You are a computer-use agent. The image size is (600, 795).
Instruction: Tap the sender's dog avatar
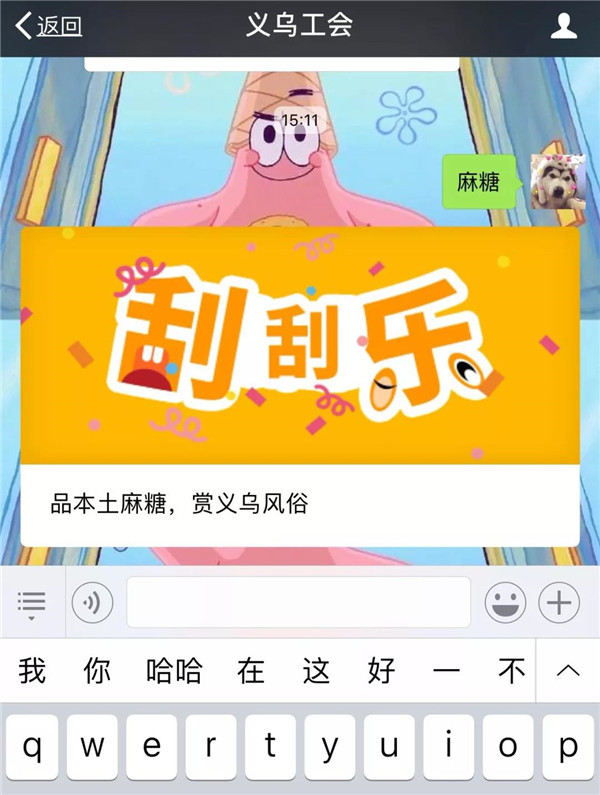pyautogui.click(x=558, y=182)
